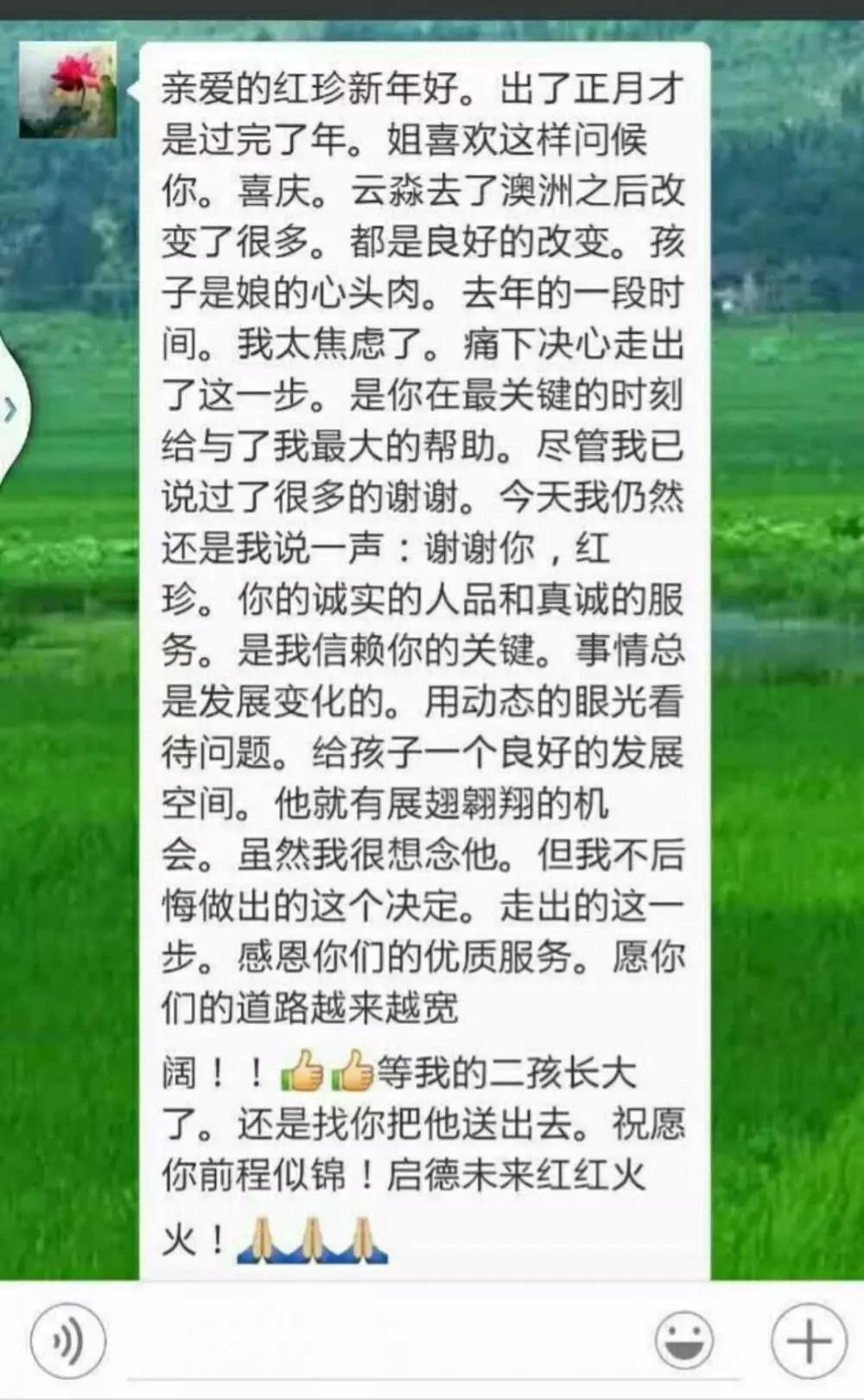Open the sender's lotus avatar profile
The image size is (864, 1400).
coord(67,90)
